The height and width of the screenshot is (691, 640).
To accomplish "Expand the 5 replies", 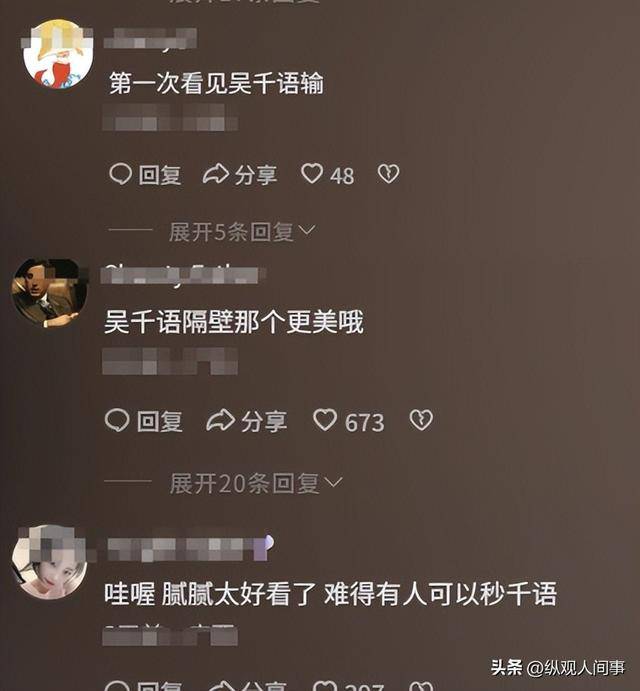I will pos(241,232).
